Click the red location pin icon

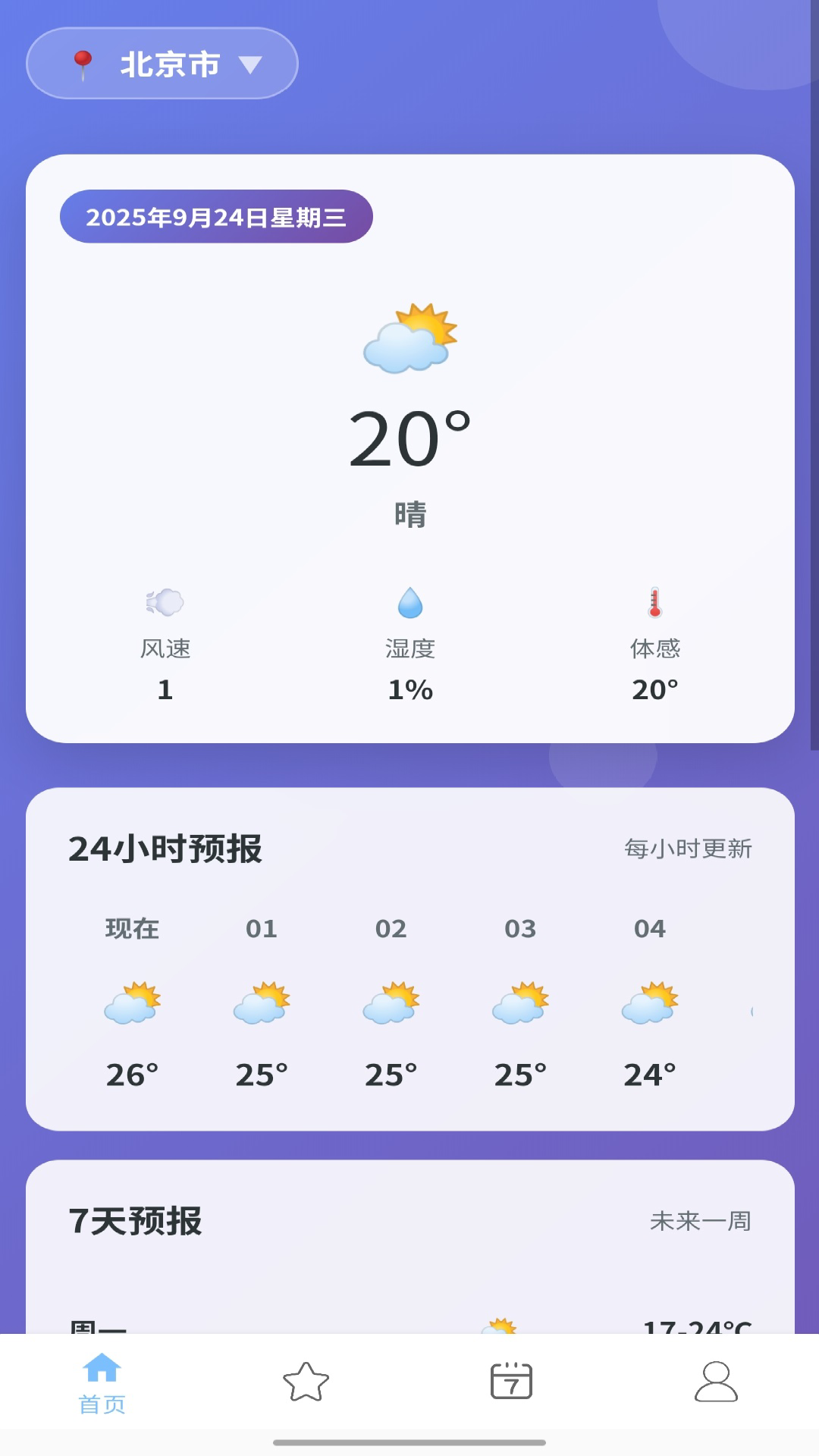(x=83, y=64)
